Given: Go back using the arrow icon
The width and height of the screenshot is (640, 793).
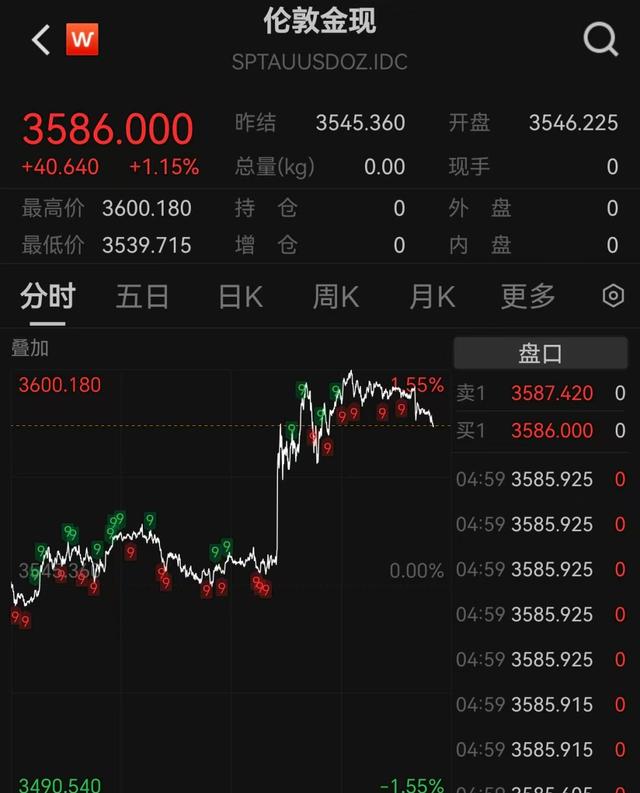Looking at the screenshot, I should 41,40.
